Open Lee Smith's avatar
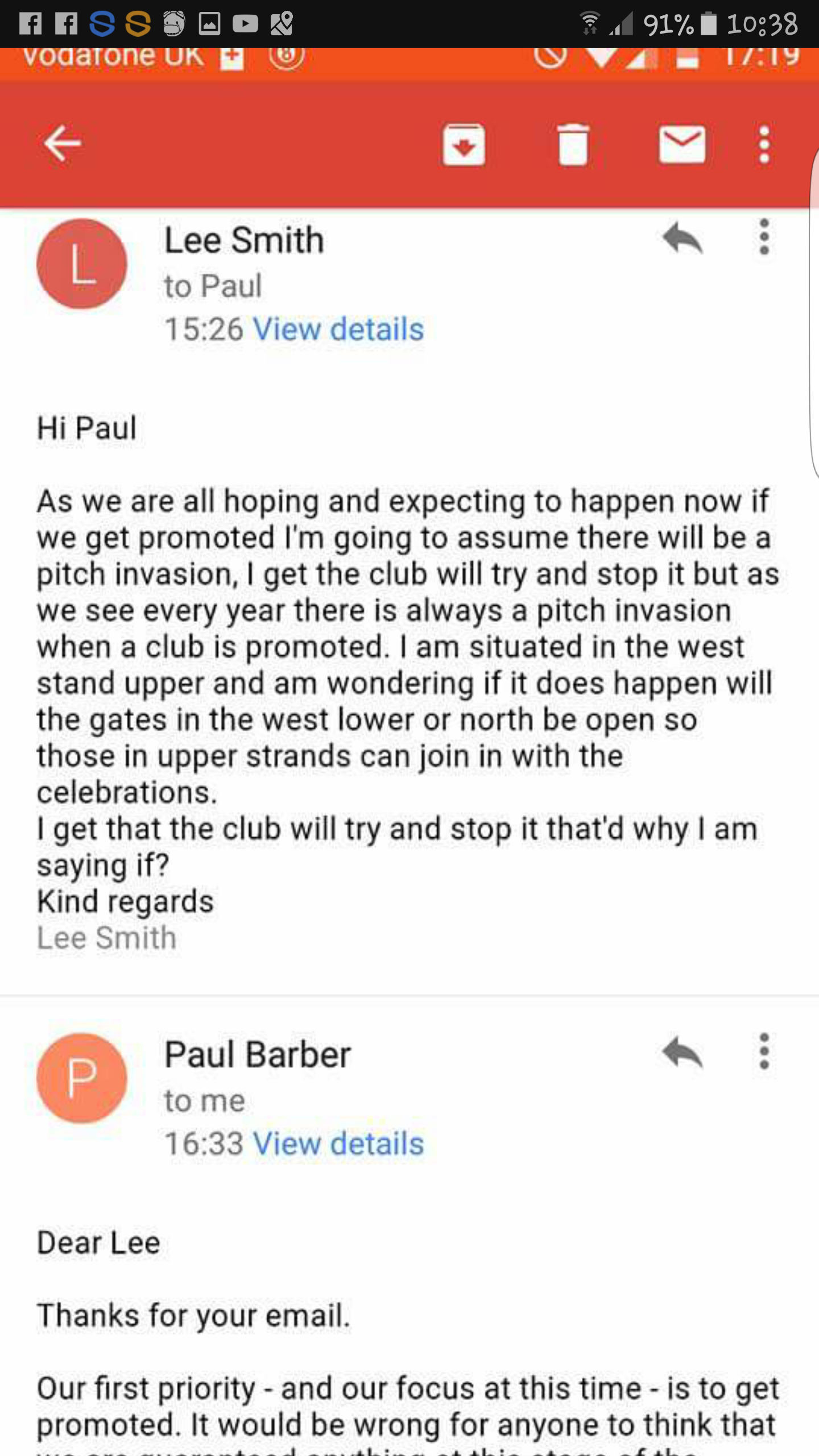Screen dimensions: 819x1456 coord(82,264)
